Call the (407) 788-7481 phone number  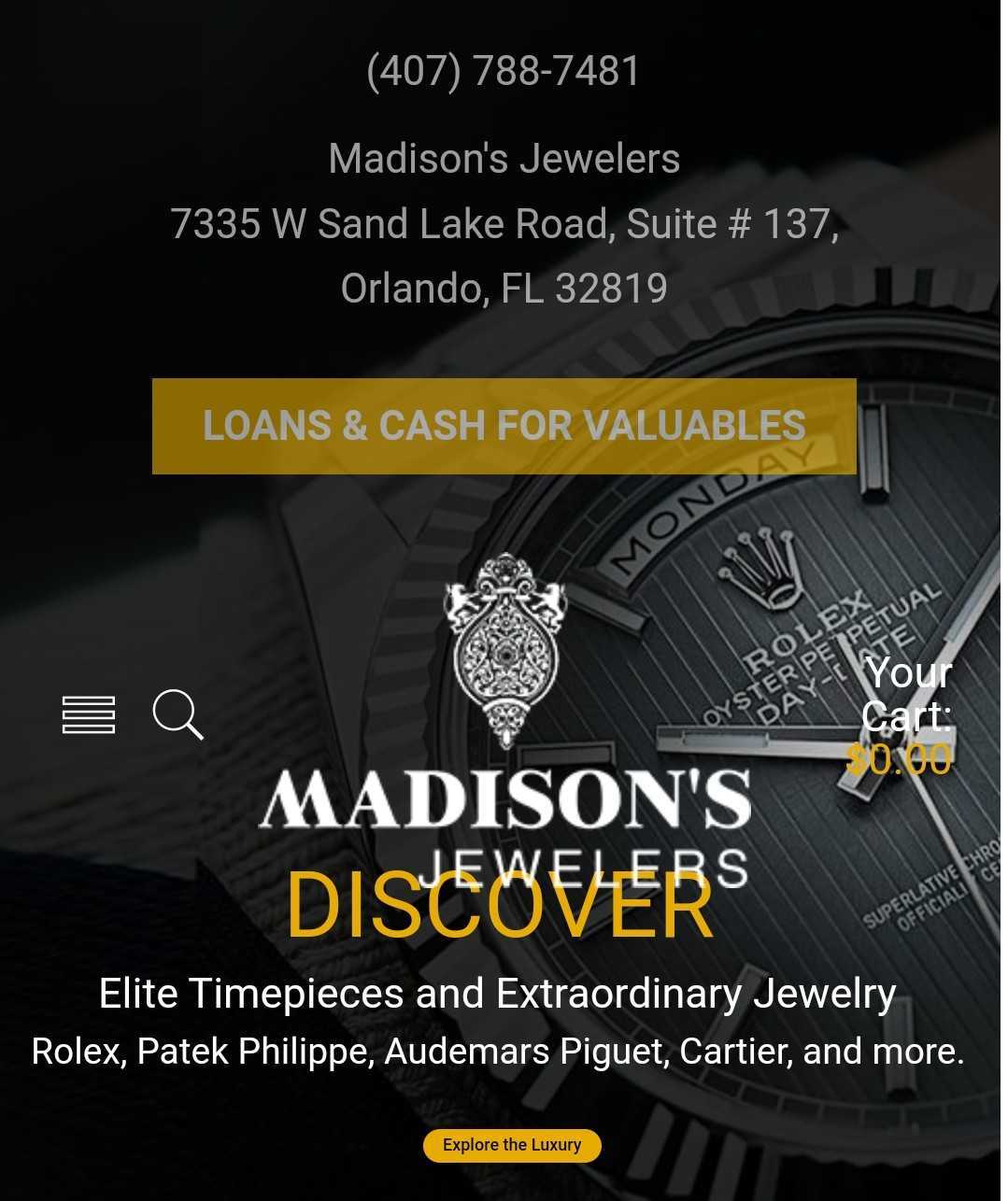pyautogui.click(x=504, y=71)
